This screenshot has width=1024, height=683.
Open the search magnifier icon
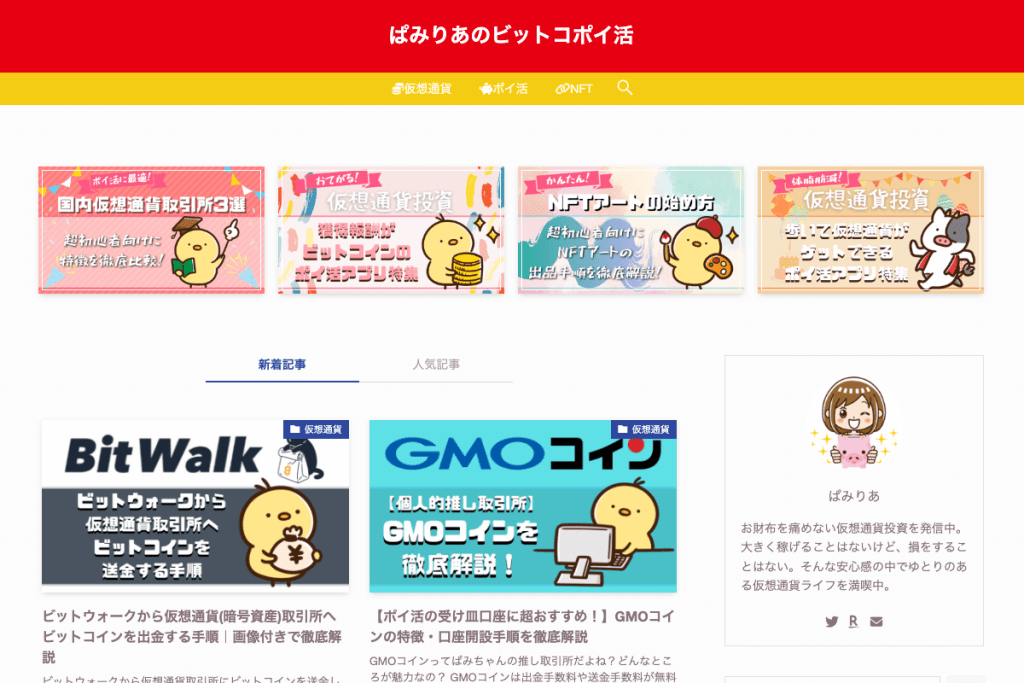(x=625, y=88)
